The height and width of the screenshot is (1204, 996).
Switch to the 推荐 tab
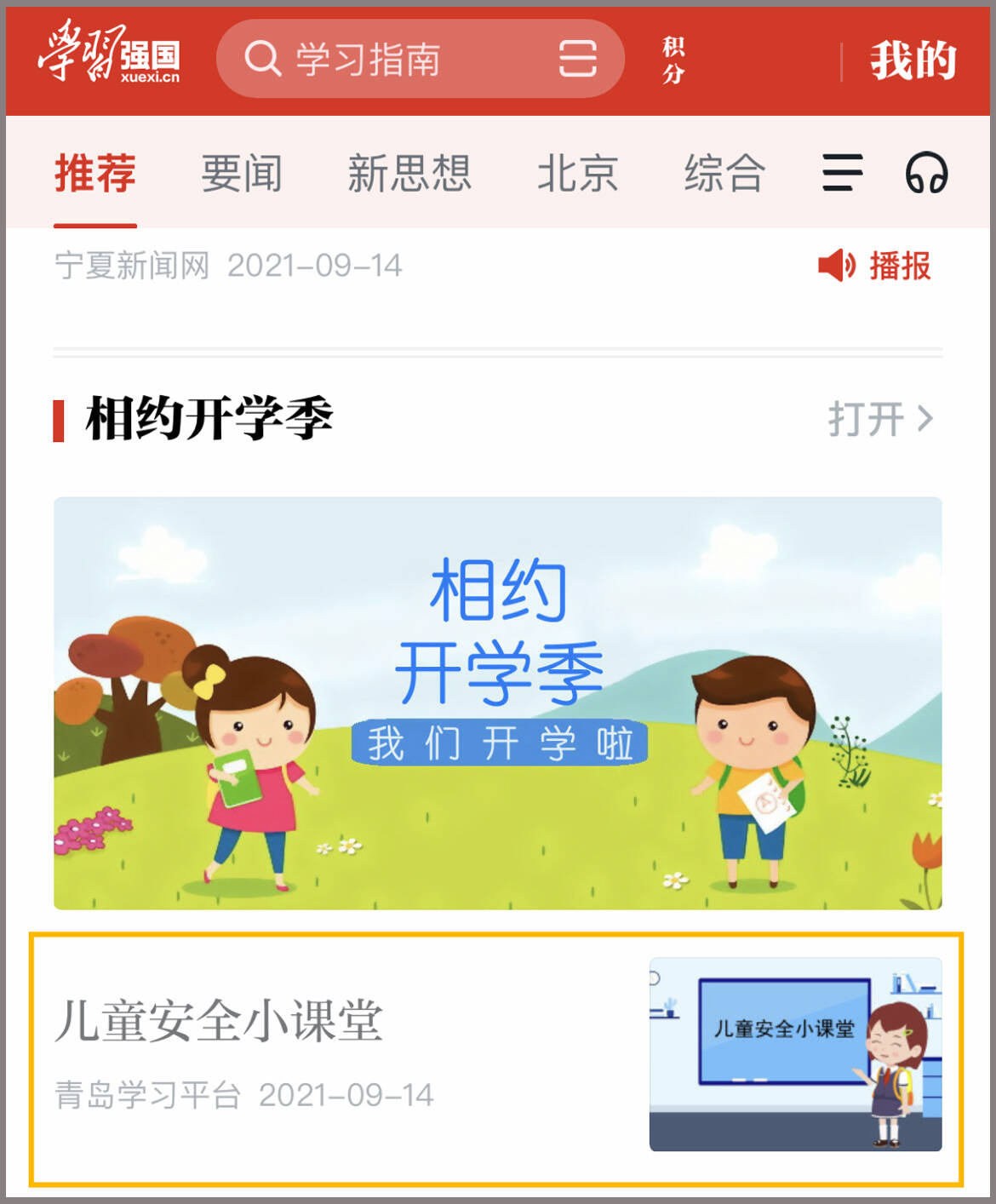click(95, 174)
